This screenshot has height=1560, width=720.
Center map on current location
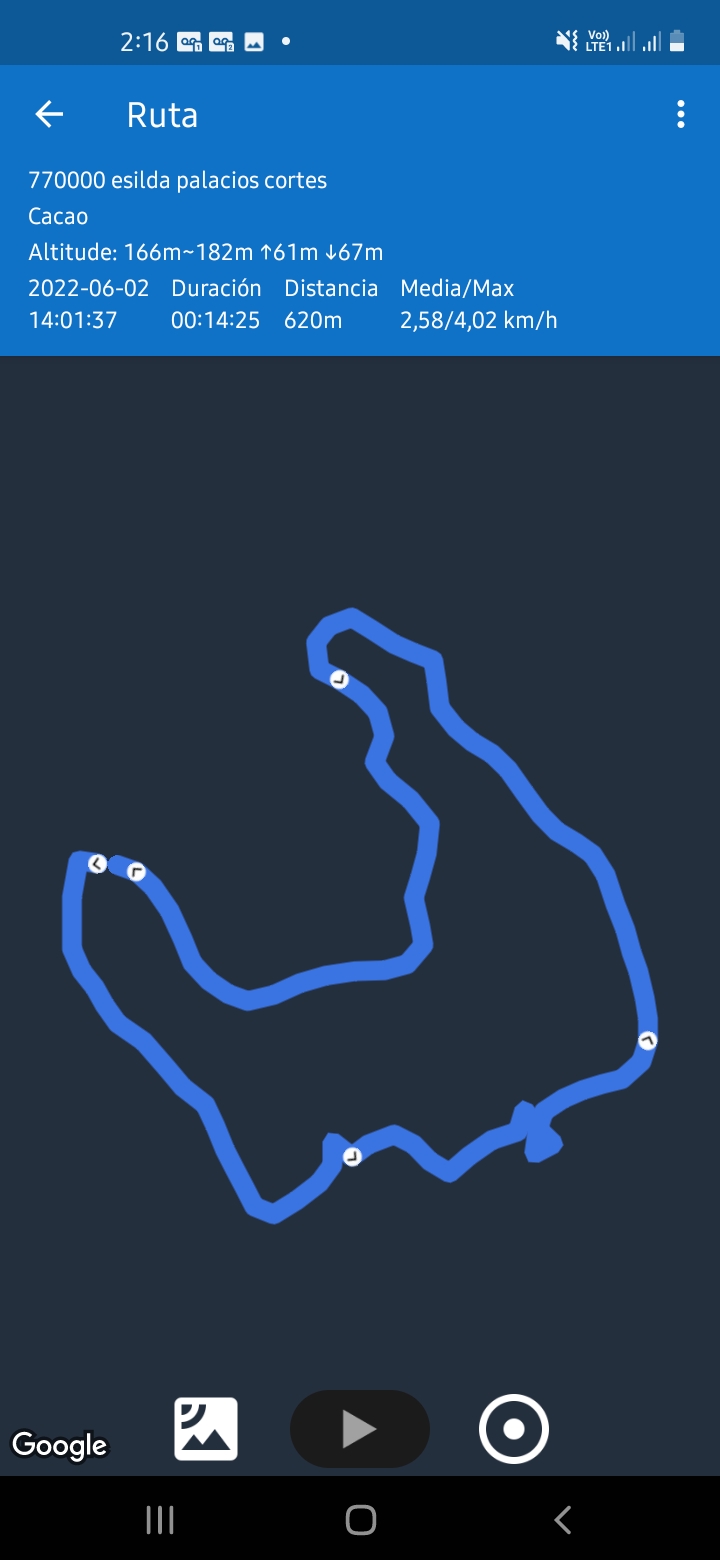[514, 1429]
